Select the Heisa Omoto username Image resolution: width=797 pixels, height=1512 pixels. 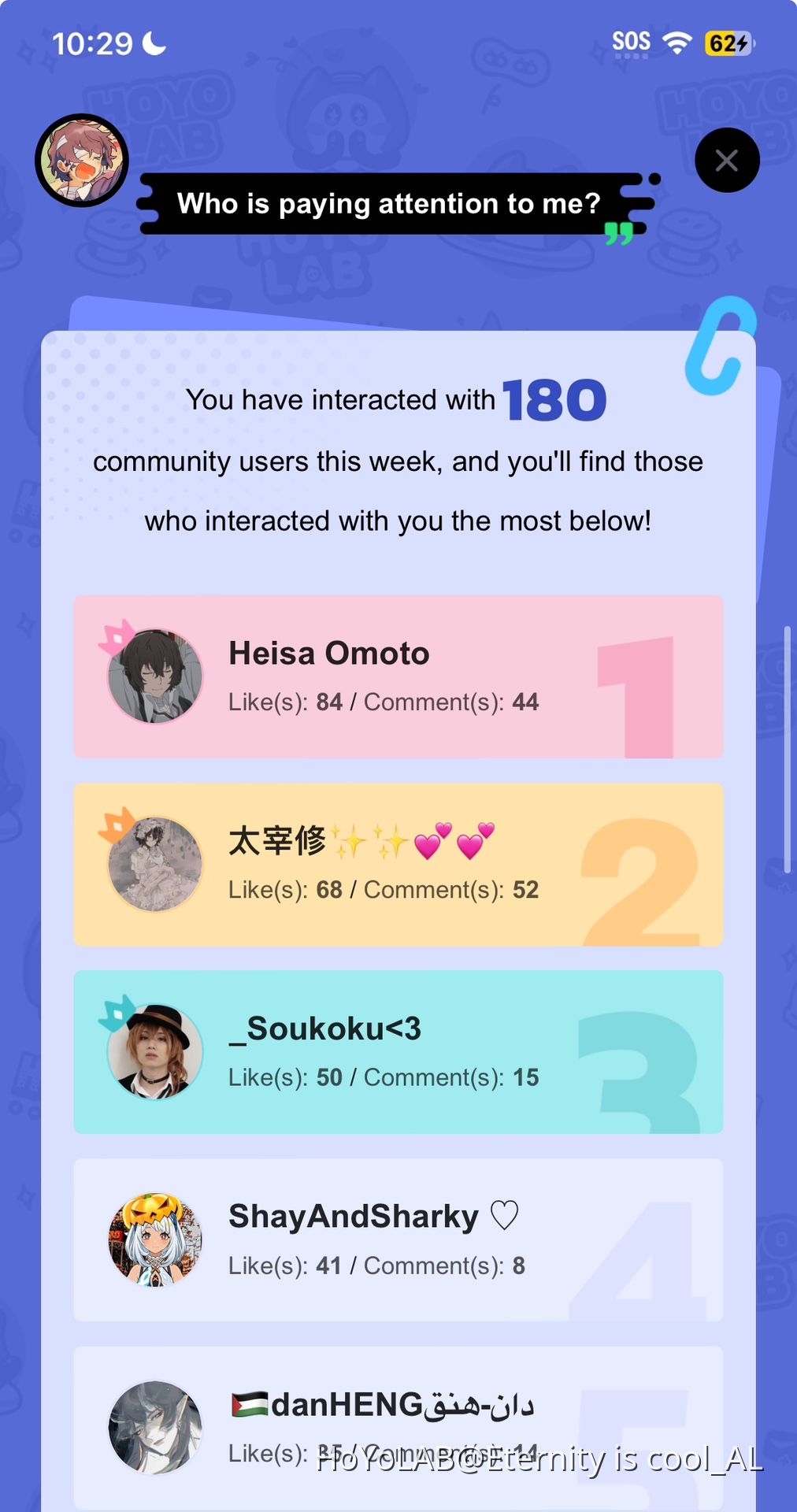click(328, 654)
